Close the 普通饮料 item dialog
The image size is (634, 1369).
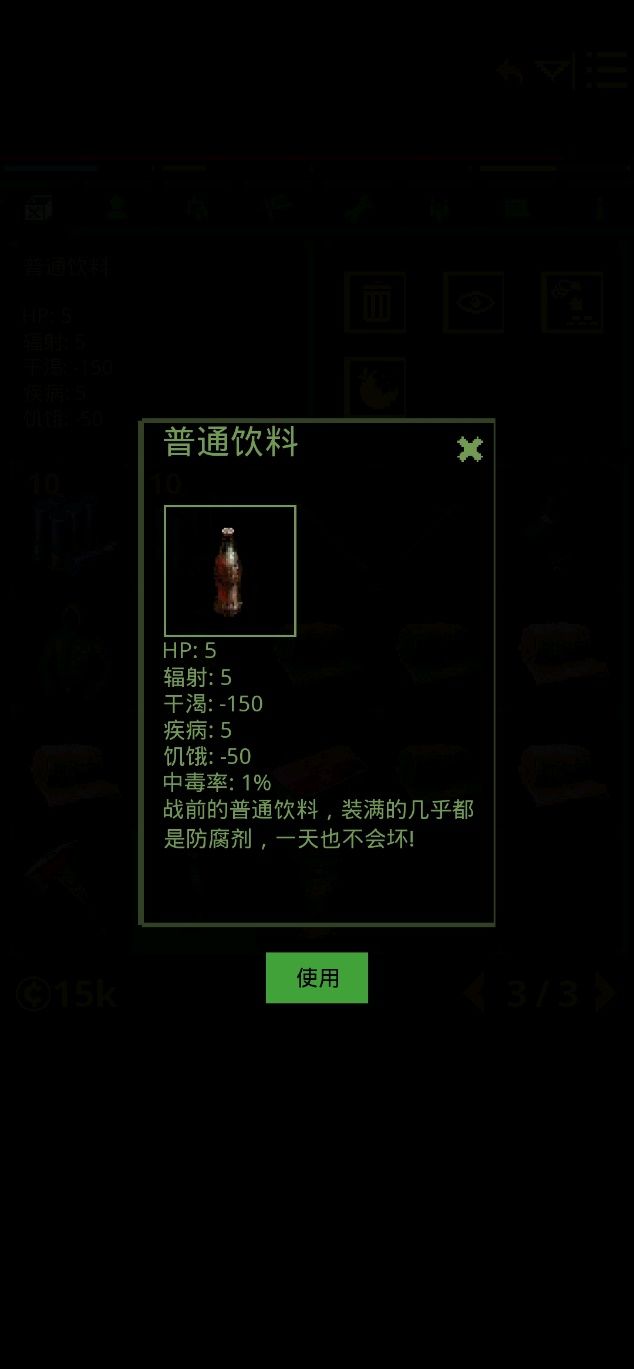[x=469, y=449]
